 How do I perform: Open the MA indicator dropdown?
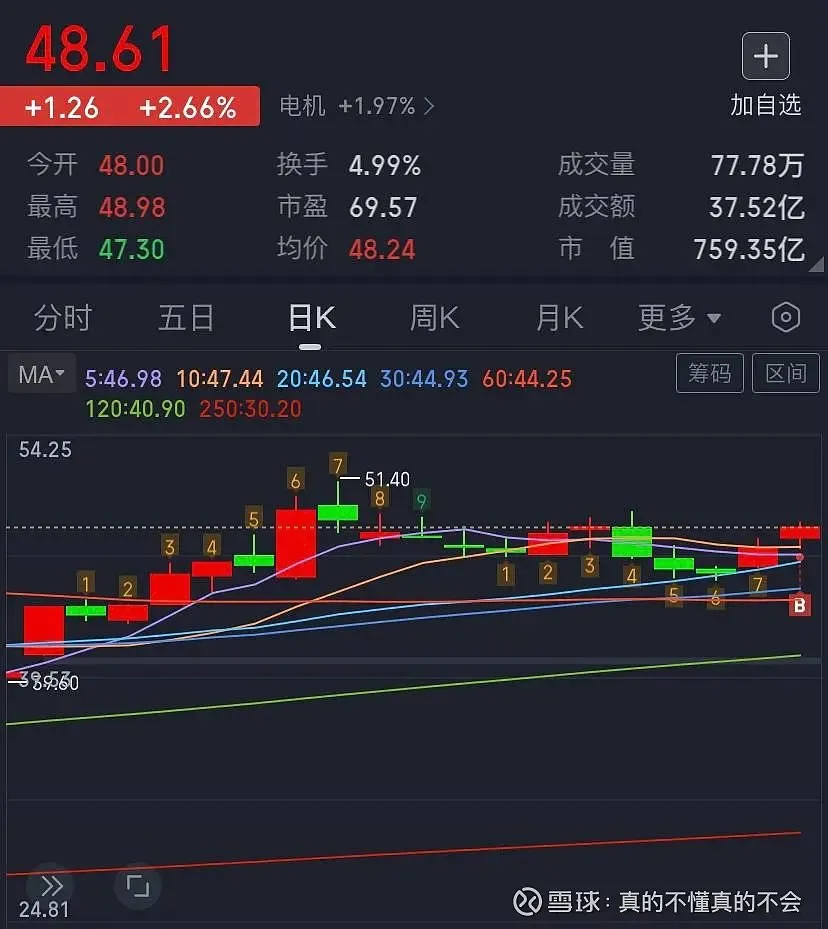coord(41,376)
